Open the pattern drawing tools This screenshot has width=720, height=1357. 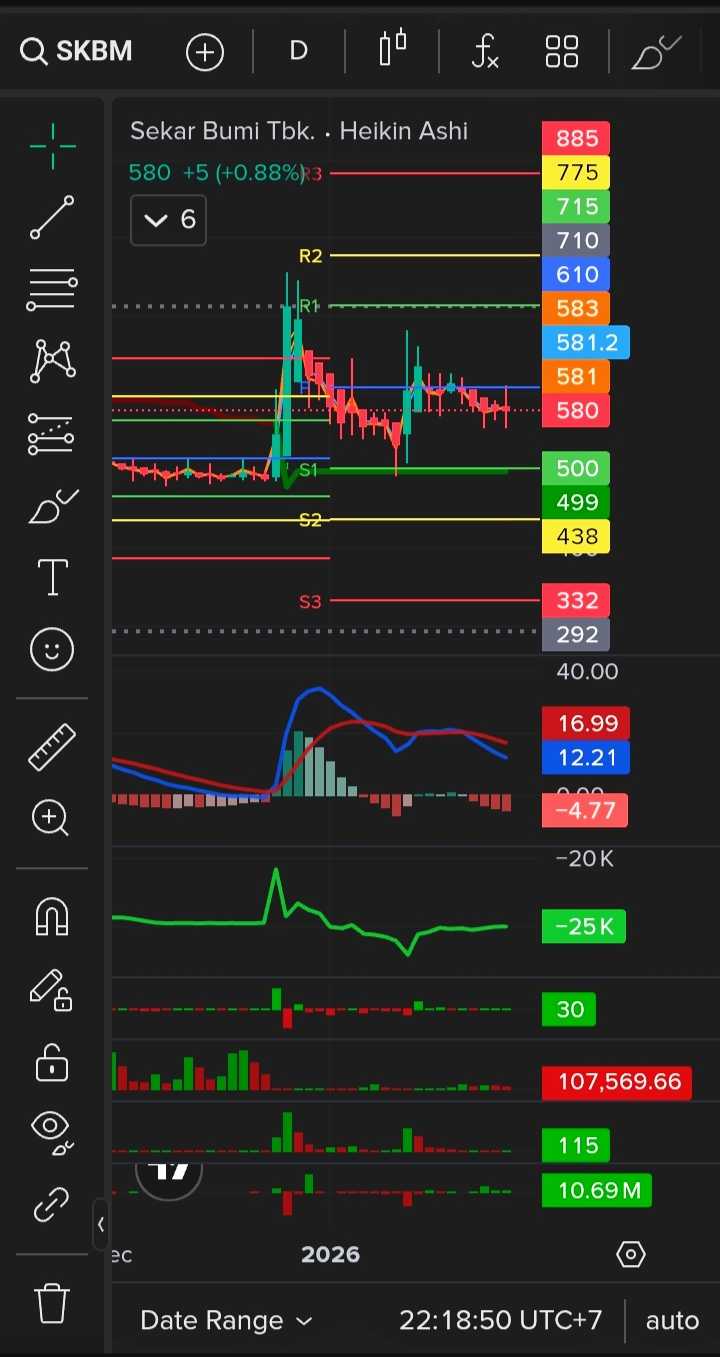pyautogui.click(x=52, y=361)
